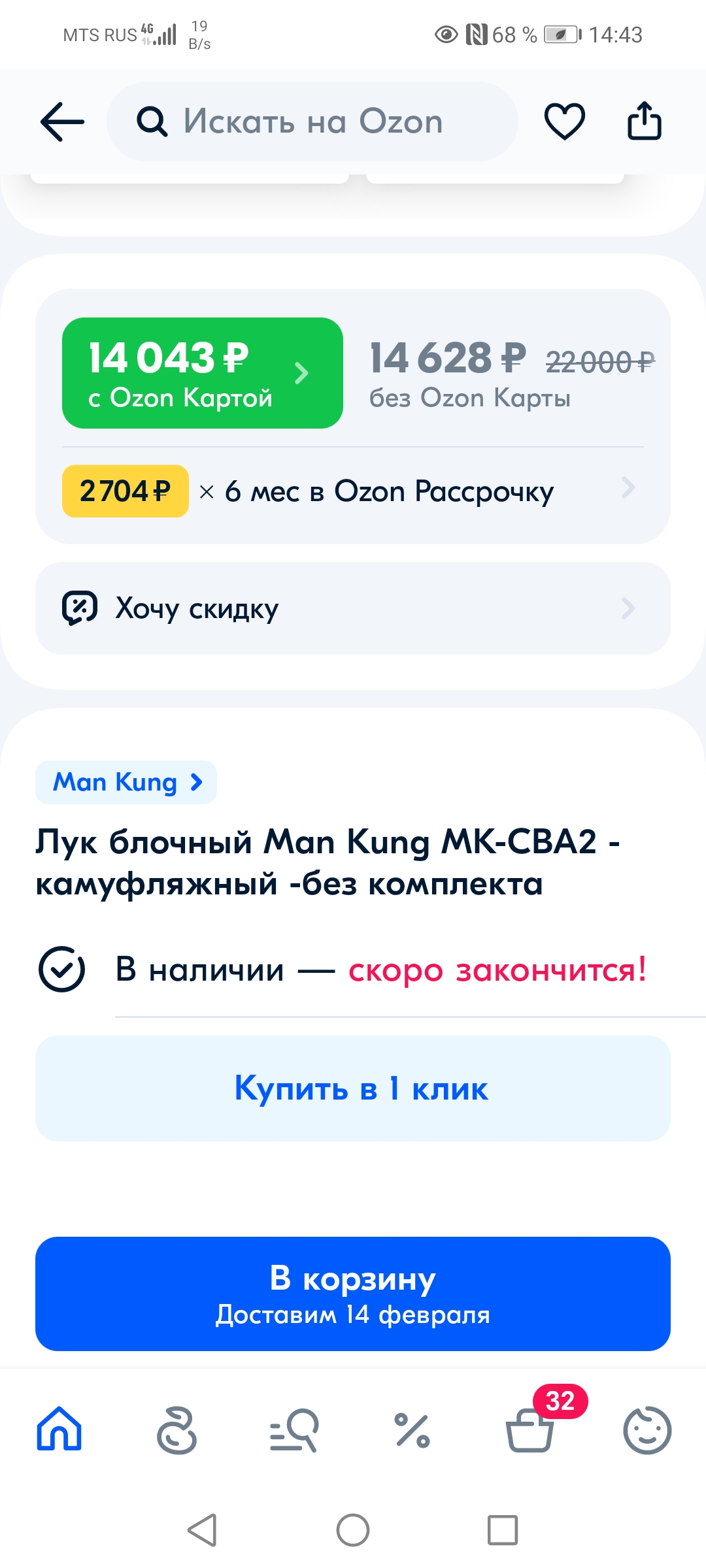Switch to the discounts percent tab
The width and height of the screenshot is (706, 1568).
tap(412, 1430)
